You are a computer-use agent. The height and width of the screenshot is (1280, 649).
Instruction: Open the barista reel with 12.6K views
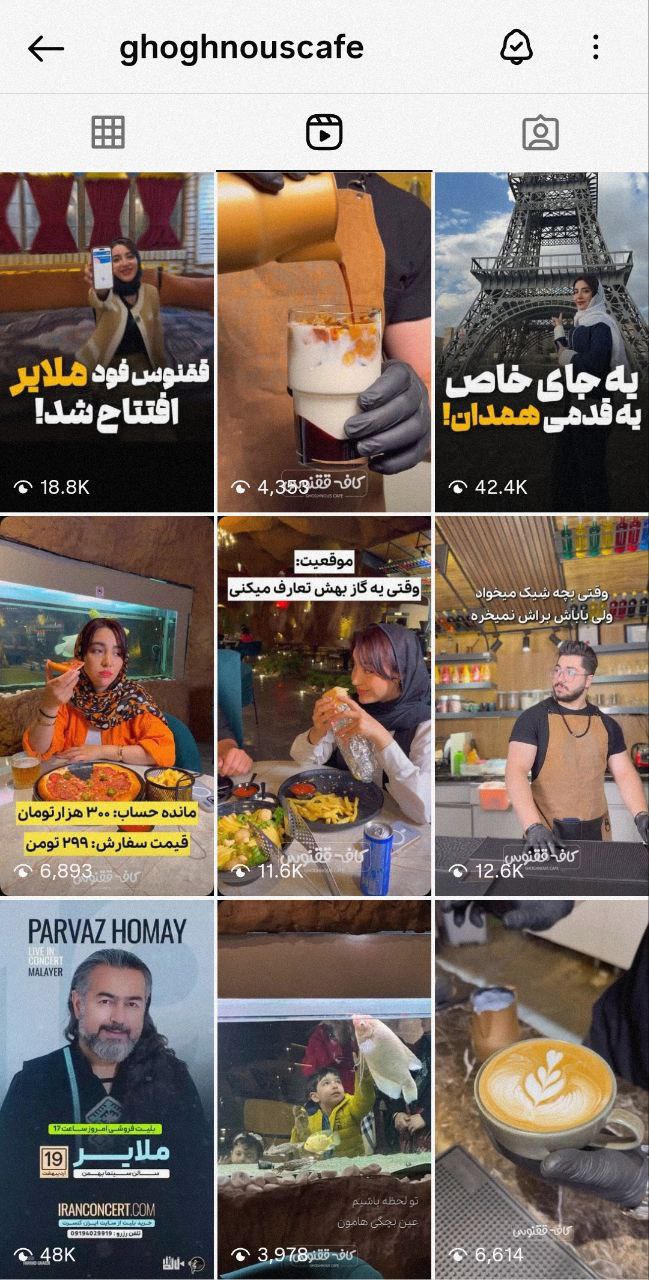pyautogui.click(x=542, y=706)
